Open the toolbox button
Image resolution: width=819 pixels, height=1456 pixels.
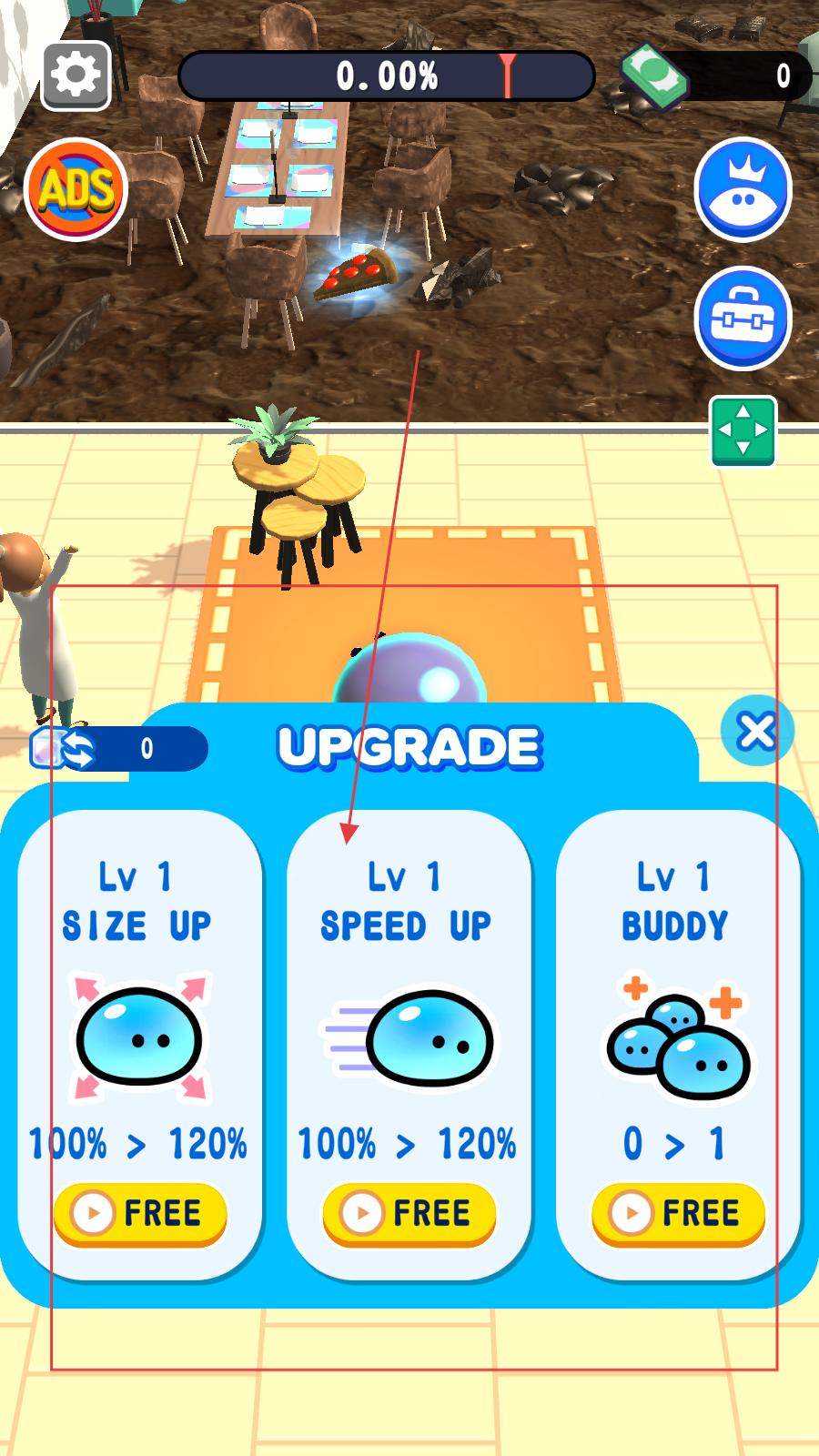point(743,318)
